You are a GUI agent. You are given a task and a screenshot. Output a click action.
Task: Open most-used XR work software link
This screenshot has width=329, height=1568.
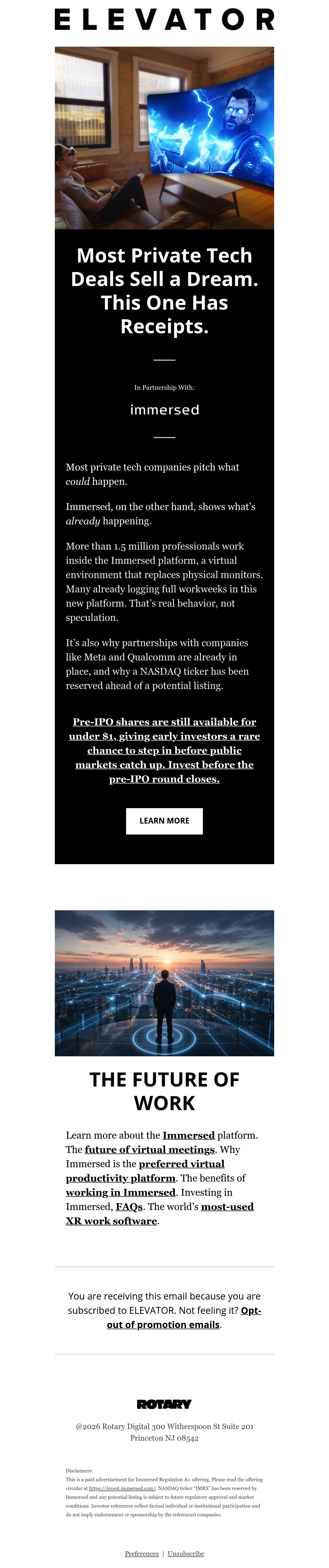pos(160,1213)
